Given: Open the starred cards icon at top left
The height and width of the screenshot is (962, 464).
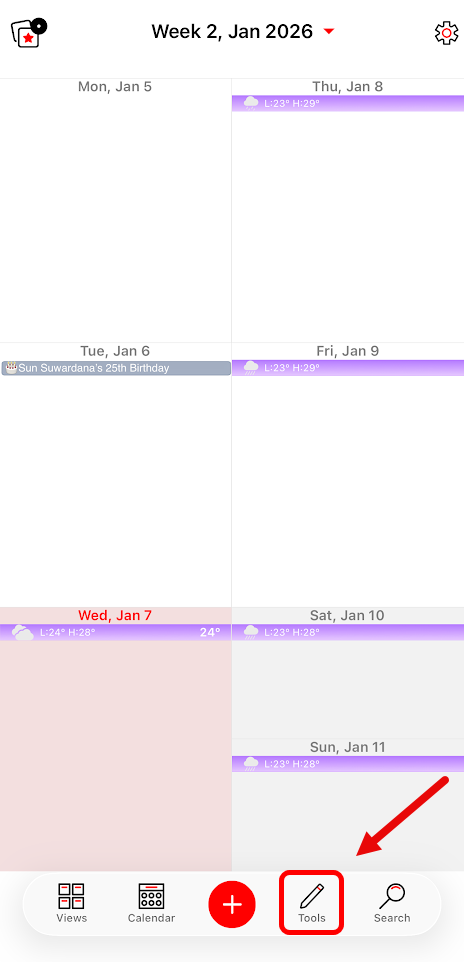Looking at the screenshot, I should pyautogui.click(x=28, y=33).
